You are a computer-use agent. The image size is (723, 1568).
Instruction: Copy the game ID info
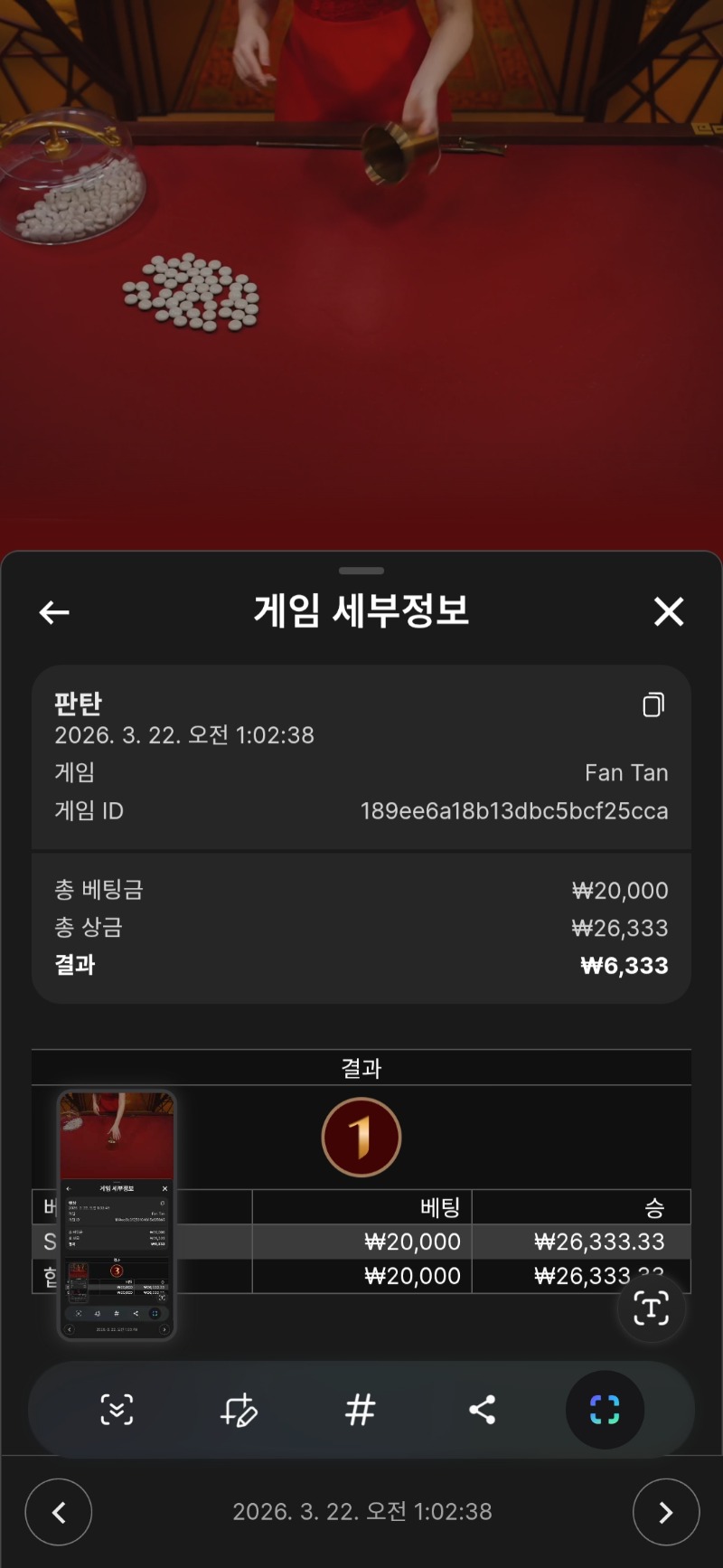653,704
